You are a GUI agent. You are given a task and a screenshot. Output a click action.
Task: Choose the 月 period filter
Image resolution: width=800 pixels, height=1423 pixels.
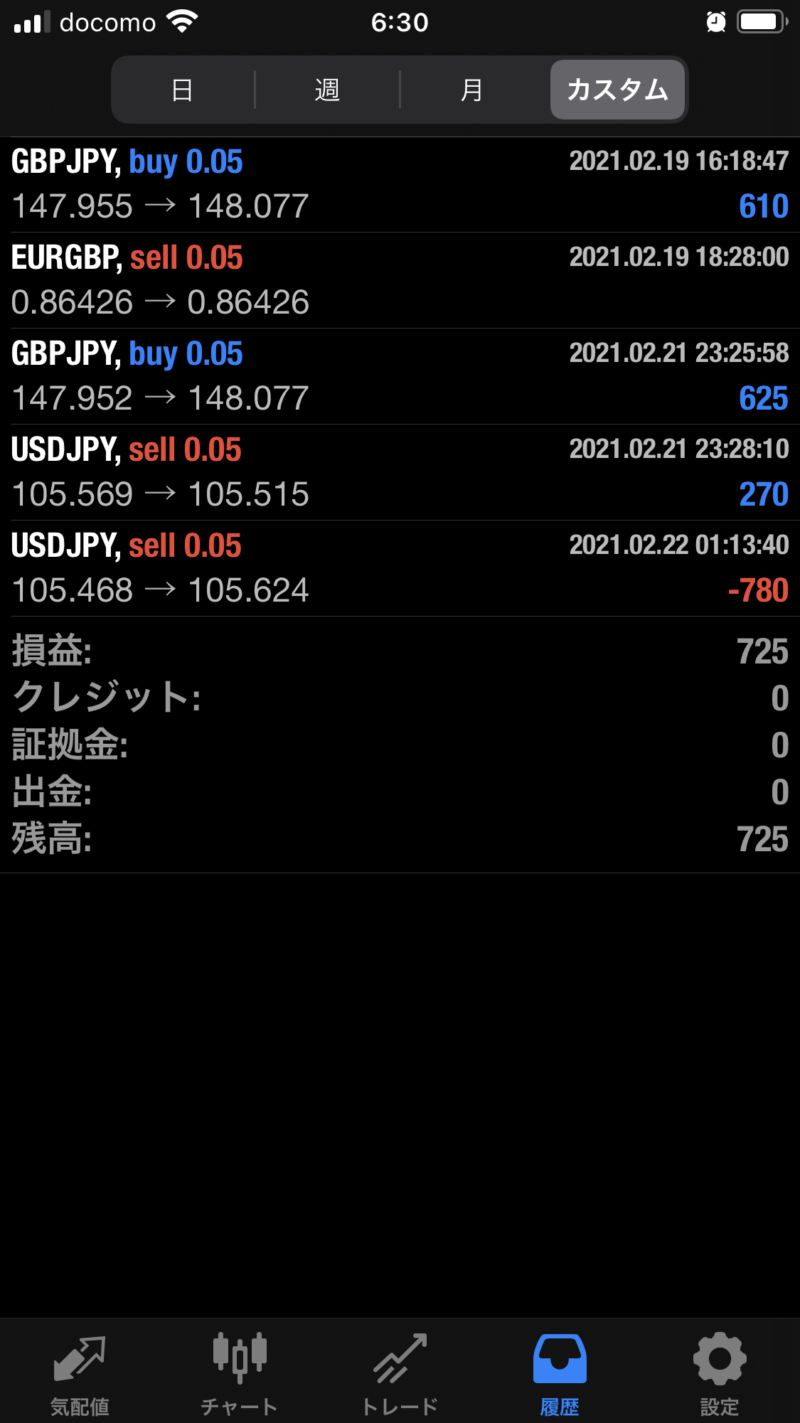tap(472, 90)
